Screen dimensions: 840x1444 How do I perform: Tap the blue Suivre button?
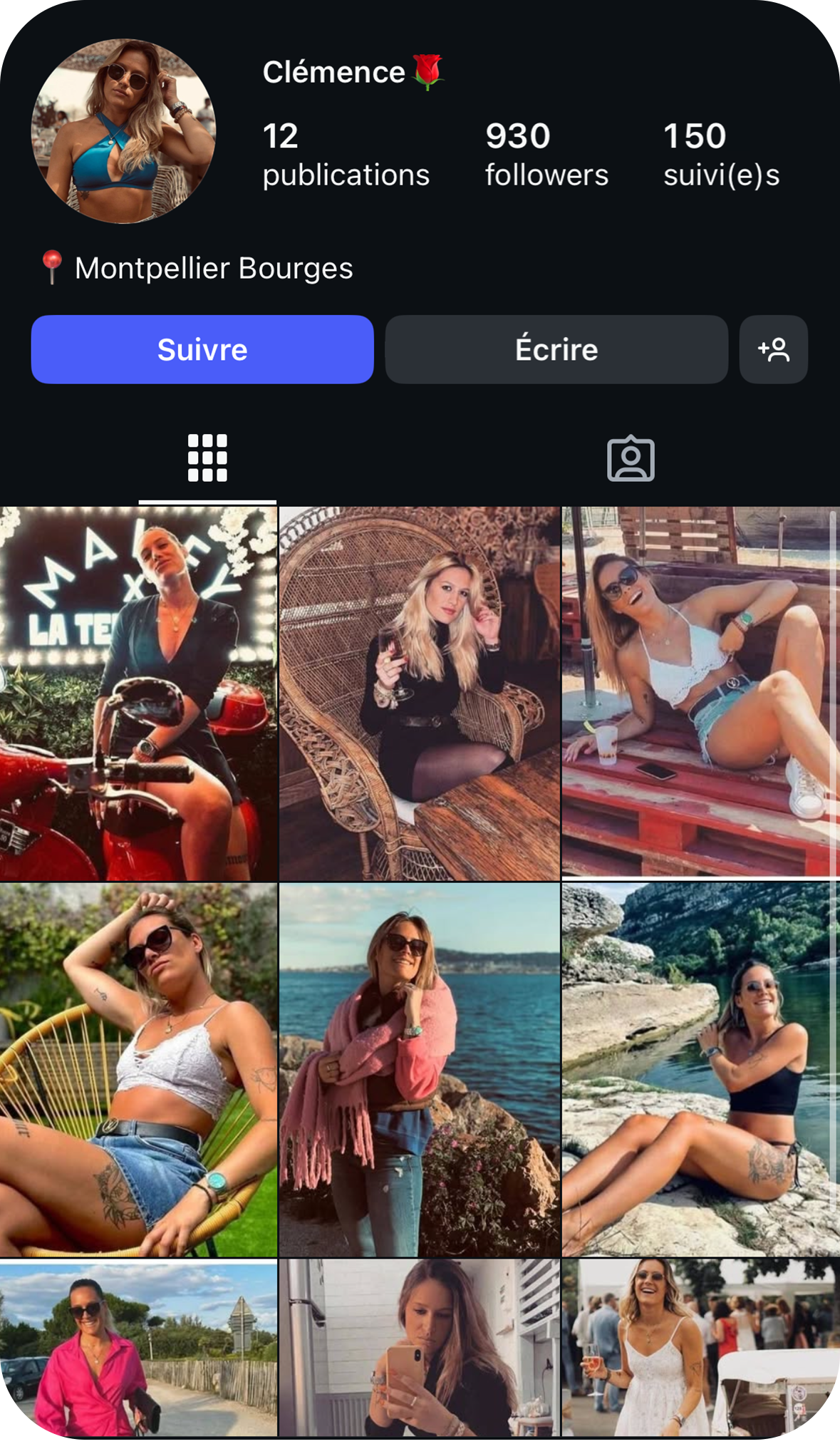click(x=202, y=350)
